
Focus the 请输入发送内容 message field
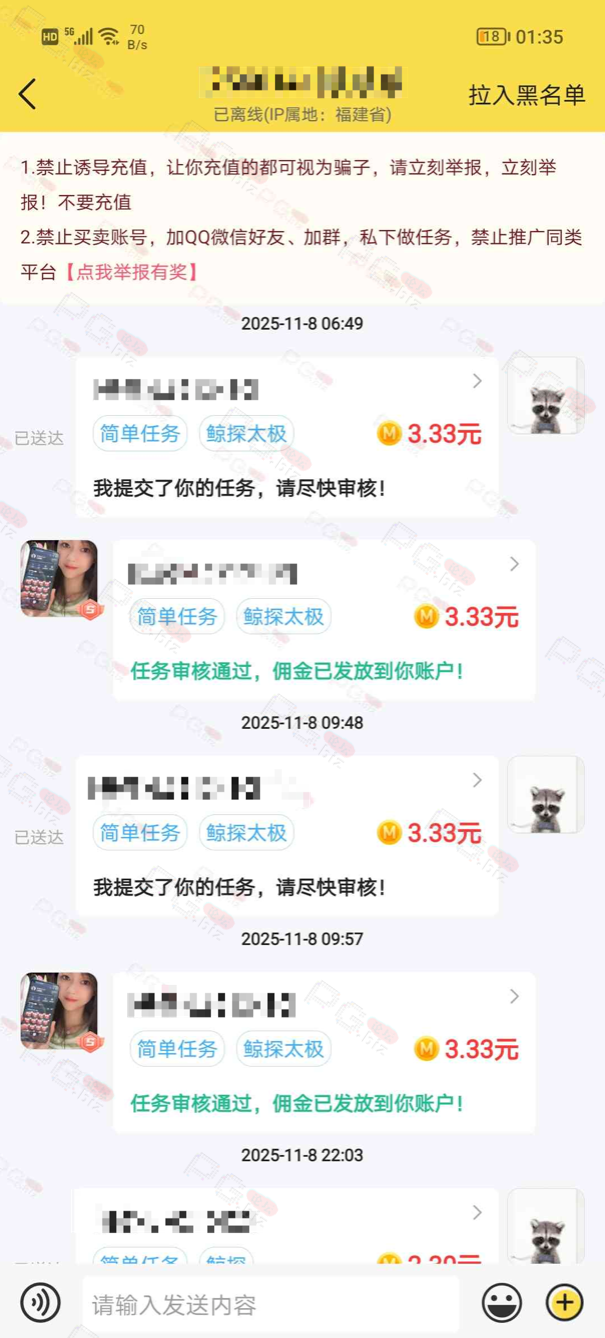point(270,1304)
